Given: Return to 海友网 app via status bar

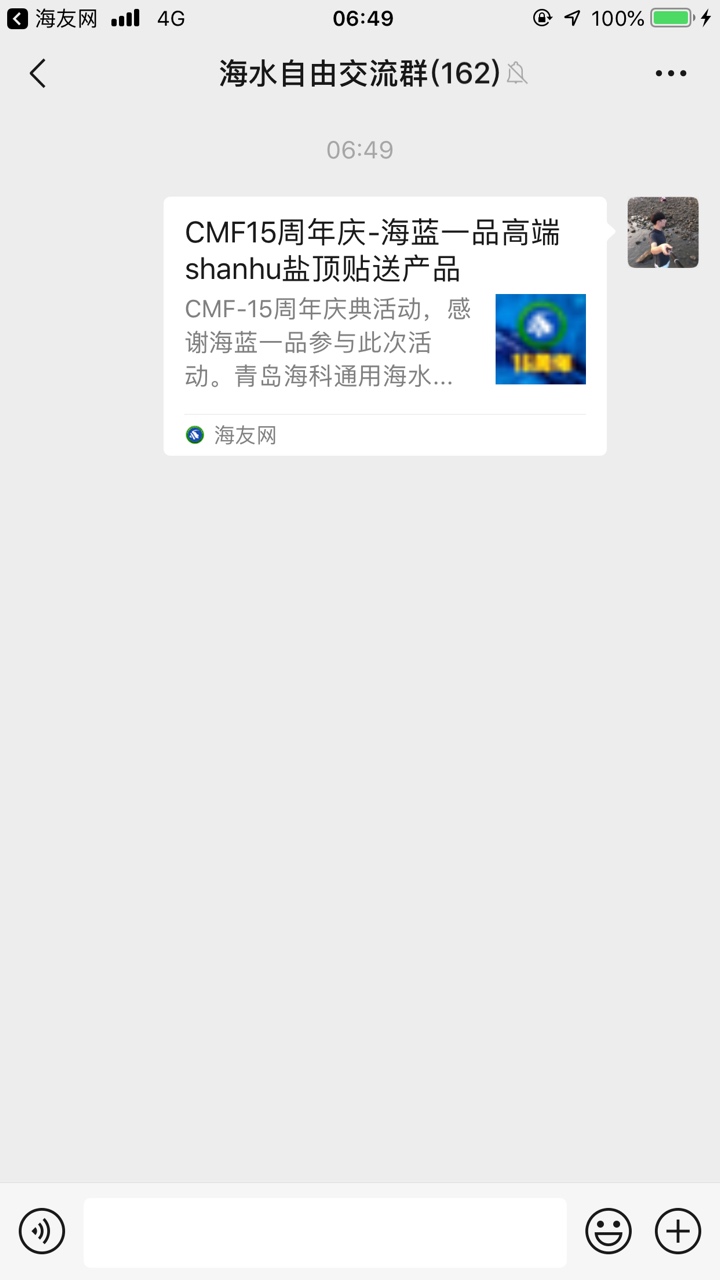Looking at the screenshot, I should coord(50,18).
